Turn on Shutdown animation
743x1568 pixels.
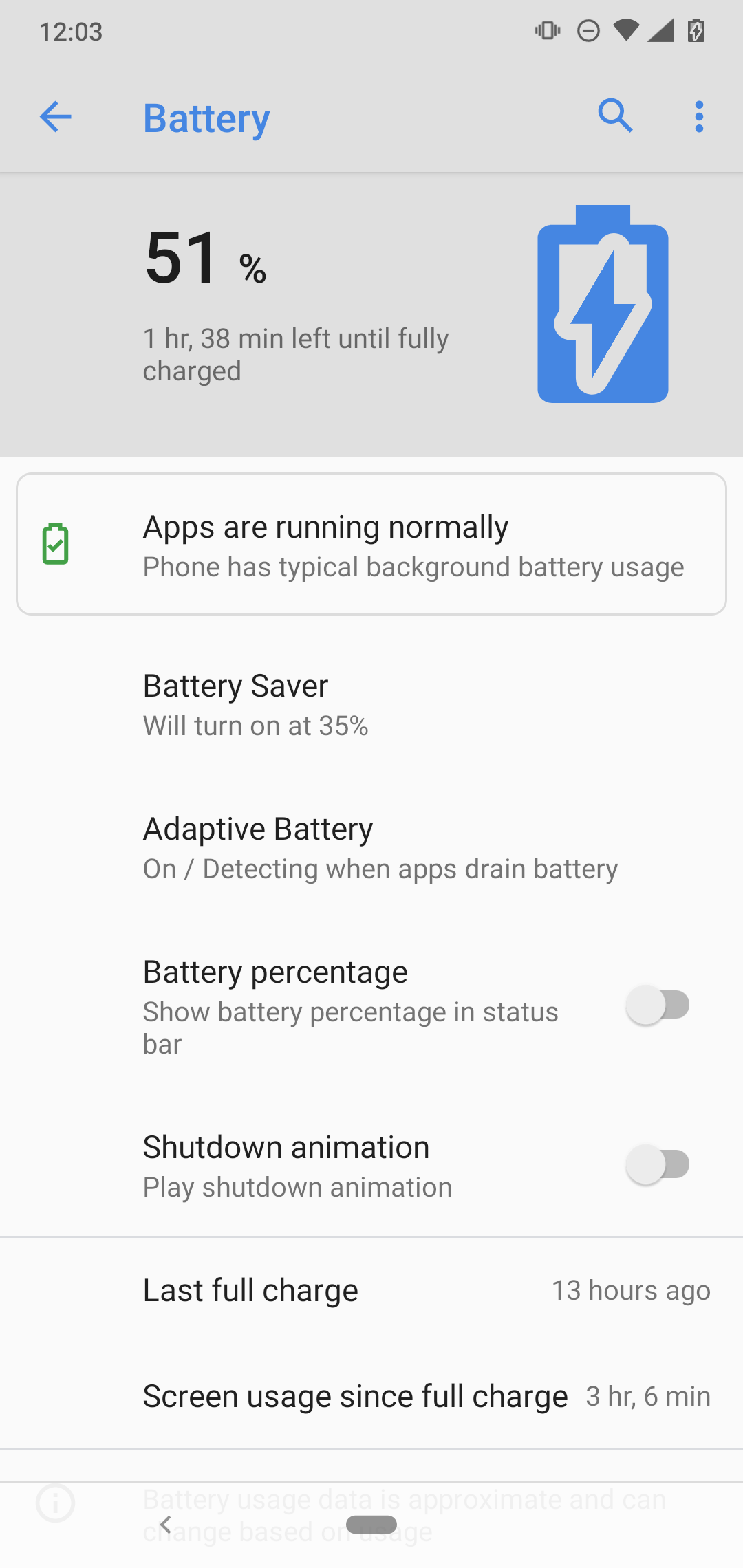(658, 1165)
